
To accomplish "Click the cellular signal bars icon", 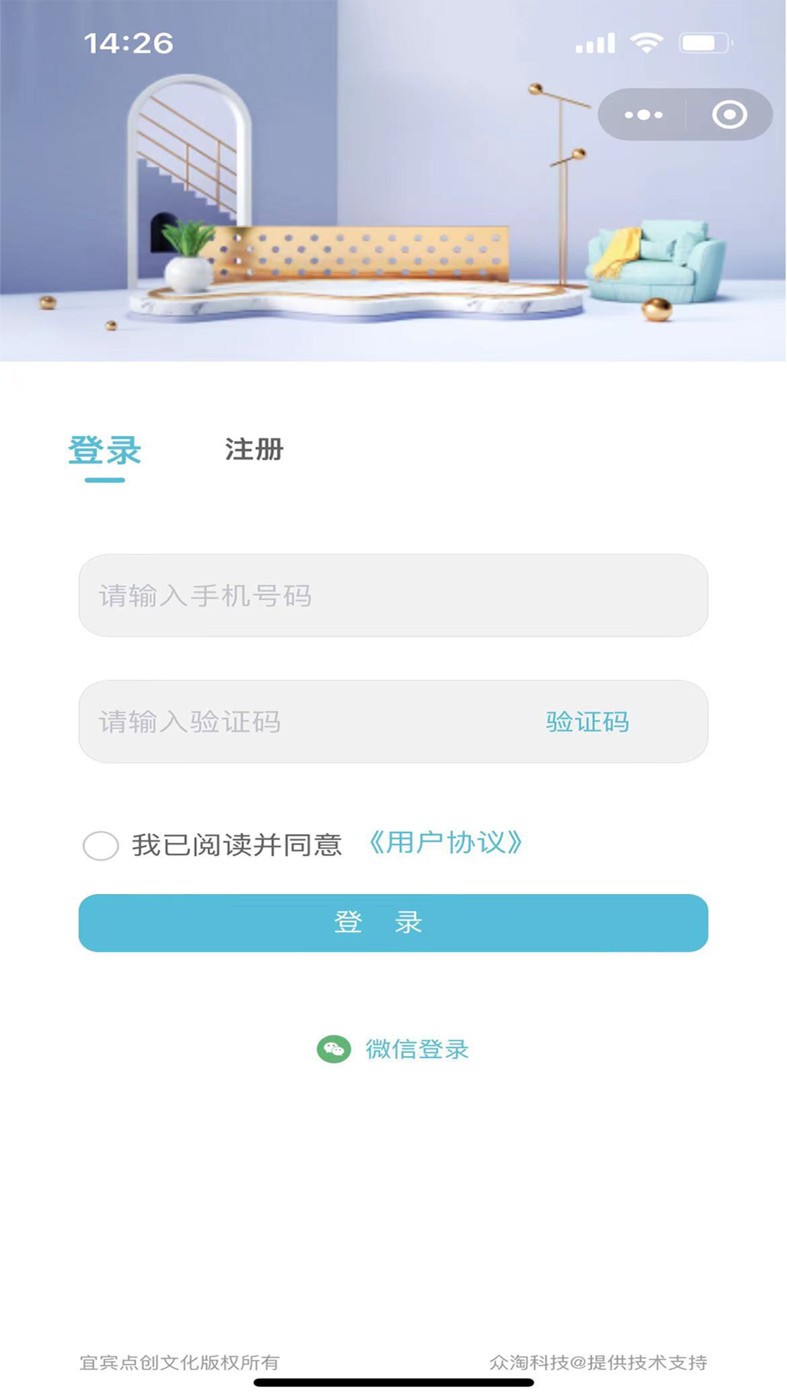I will [594, 44].
